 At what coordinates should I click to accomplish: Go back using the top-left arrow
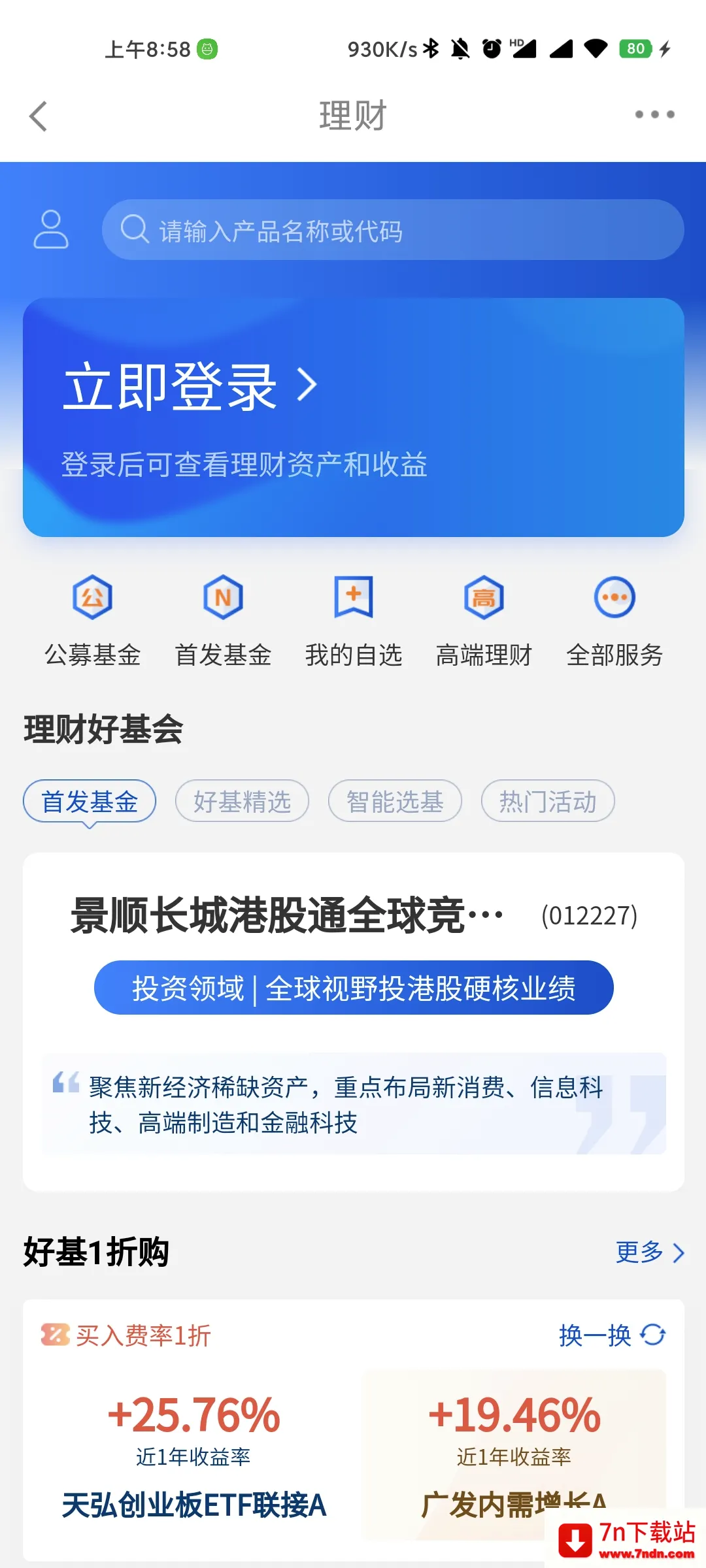point(39,116)
